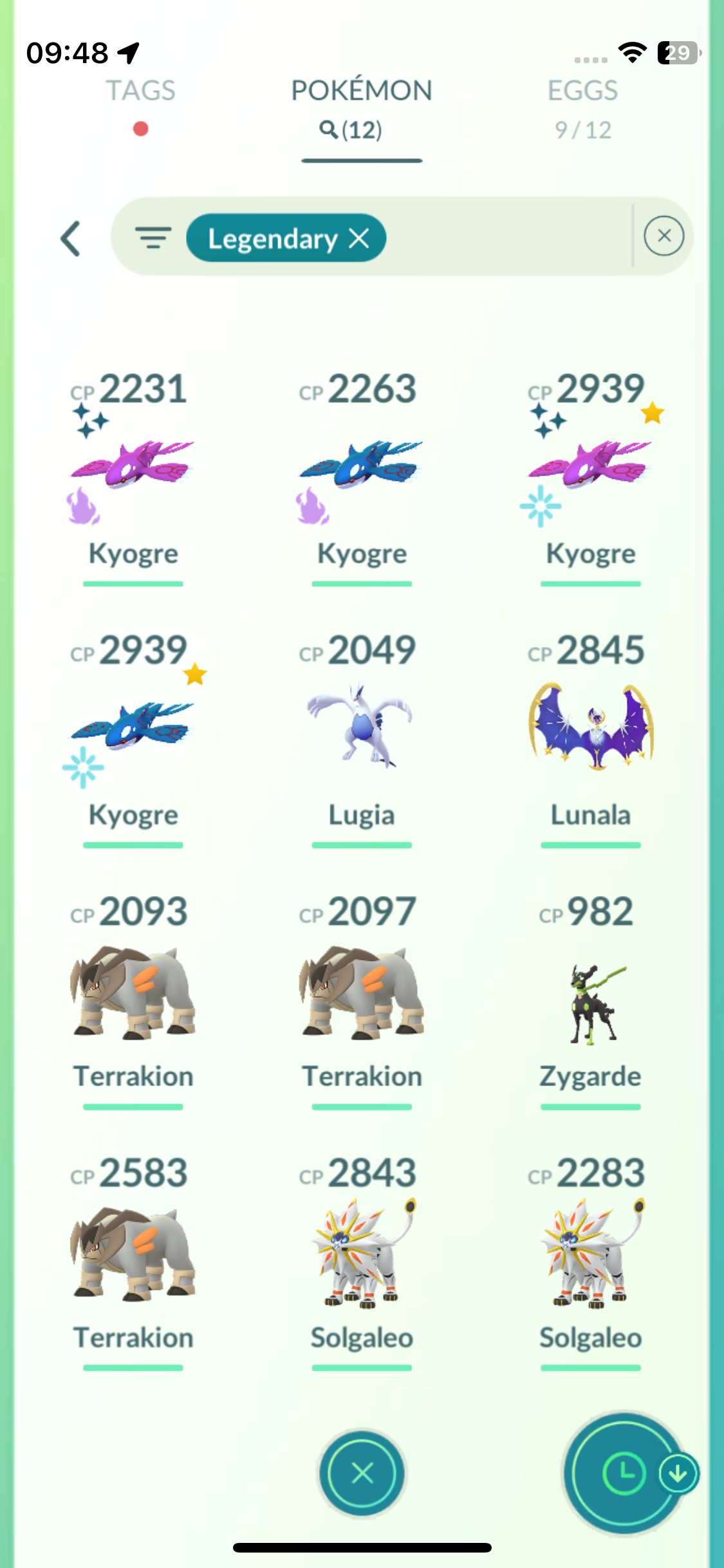Image resolution: width=724 pixels, height=1568 pixels.
Task: Switch to the Eggs tab
Action: [x=582, y=91]
